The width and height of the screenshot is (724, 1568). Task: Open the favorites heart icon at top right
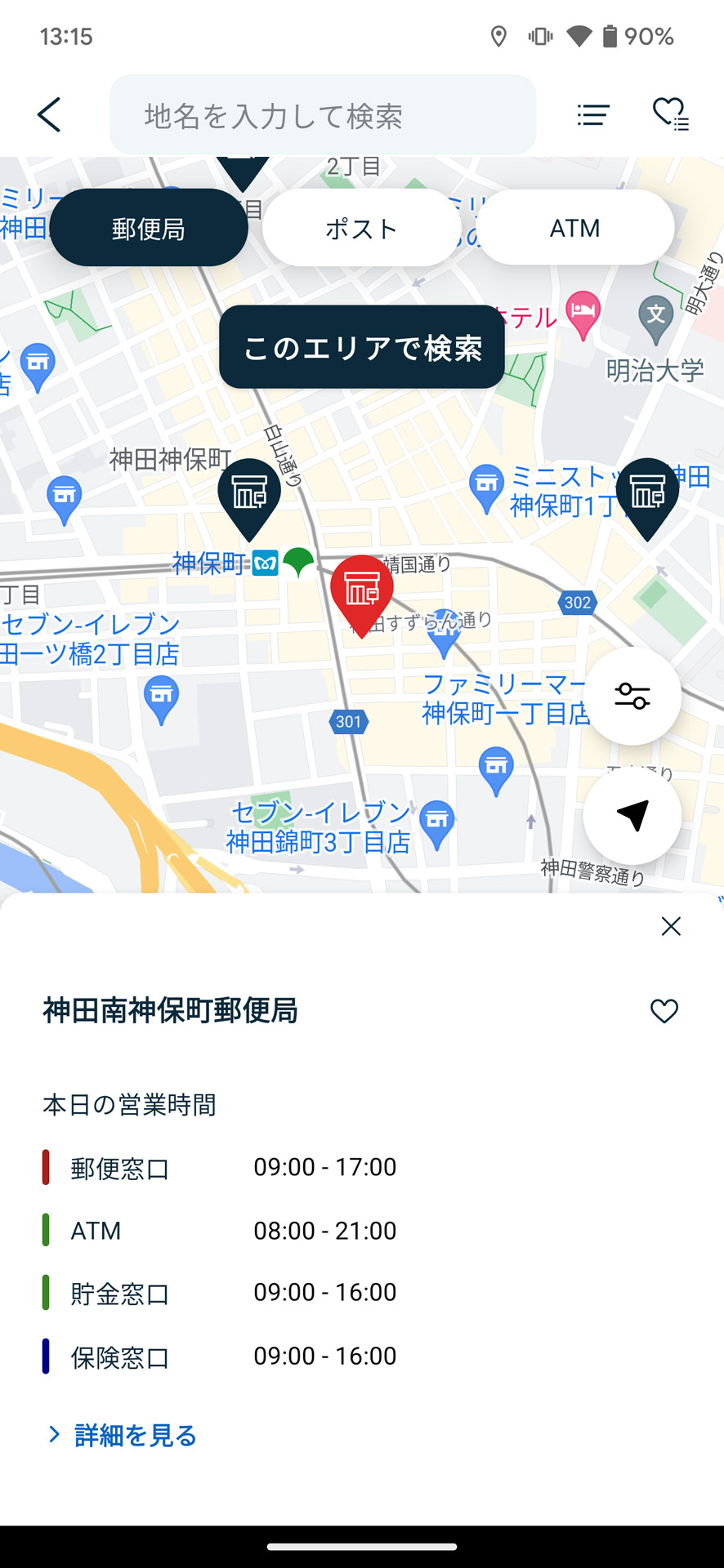click(x=668, y=114)
